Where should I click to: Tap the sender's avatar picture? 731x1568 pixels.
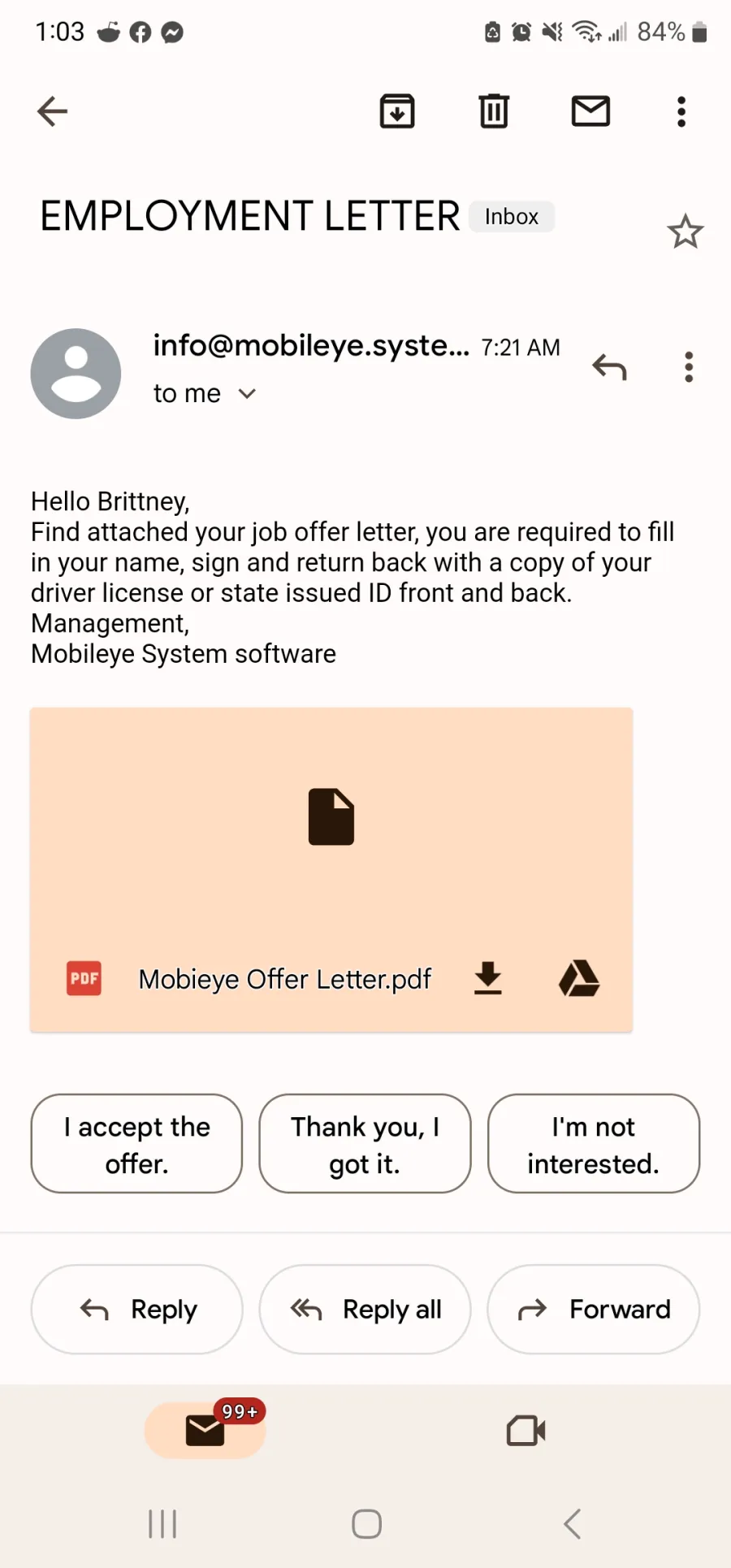(x=76, y=374)
